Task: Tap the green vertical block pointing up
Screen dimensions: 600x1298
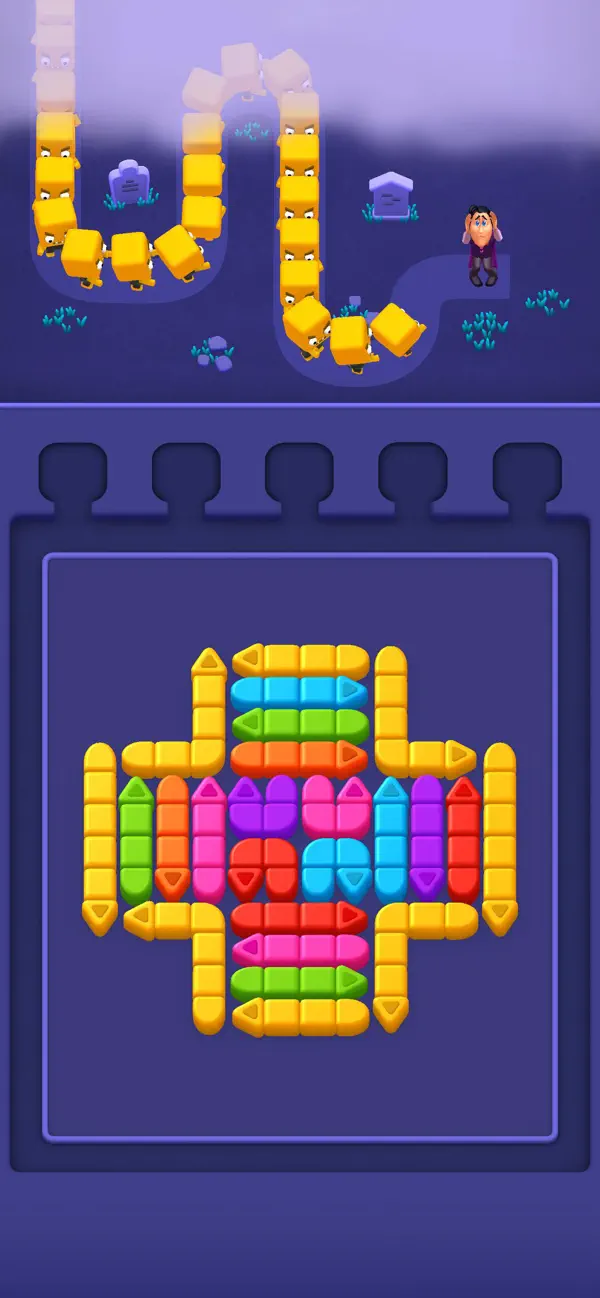Action: (x=136, y=839)
